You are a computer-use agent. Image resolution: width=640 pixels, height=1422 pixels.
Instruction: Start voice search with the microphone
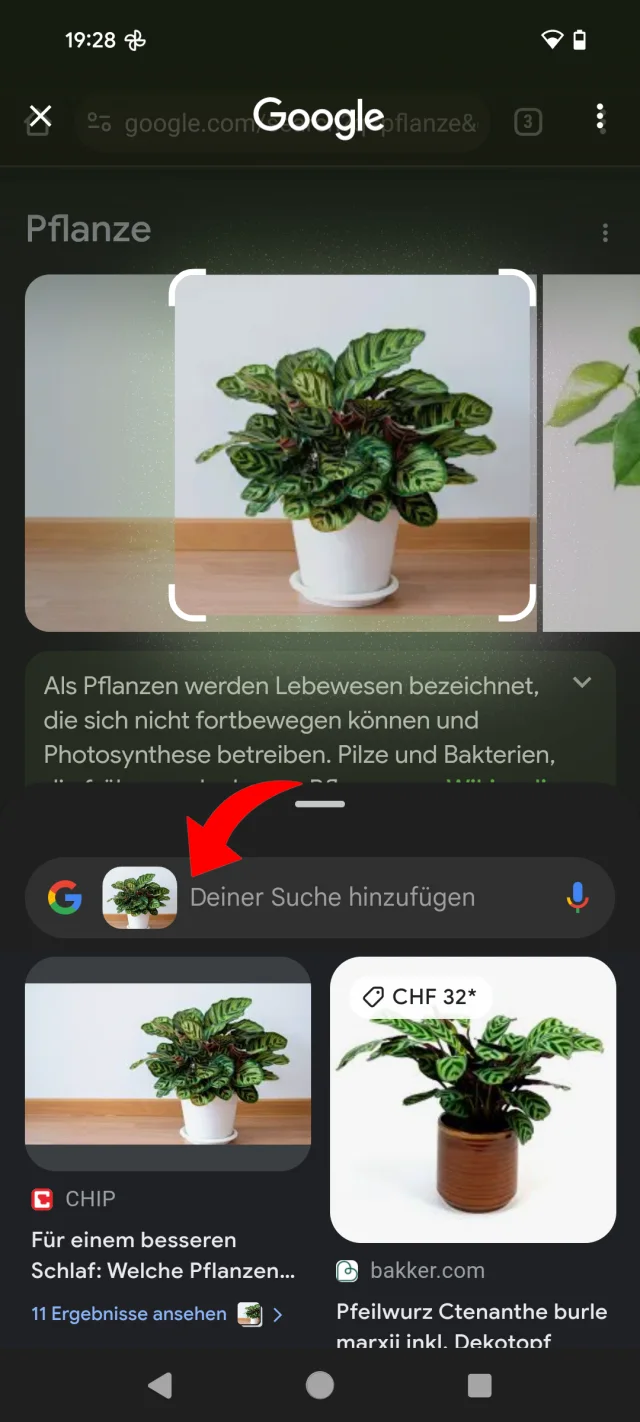coord(577,897)
